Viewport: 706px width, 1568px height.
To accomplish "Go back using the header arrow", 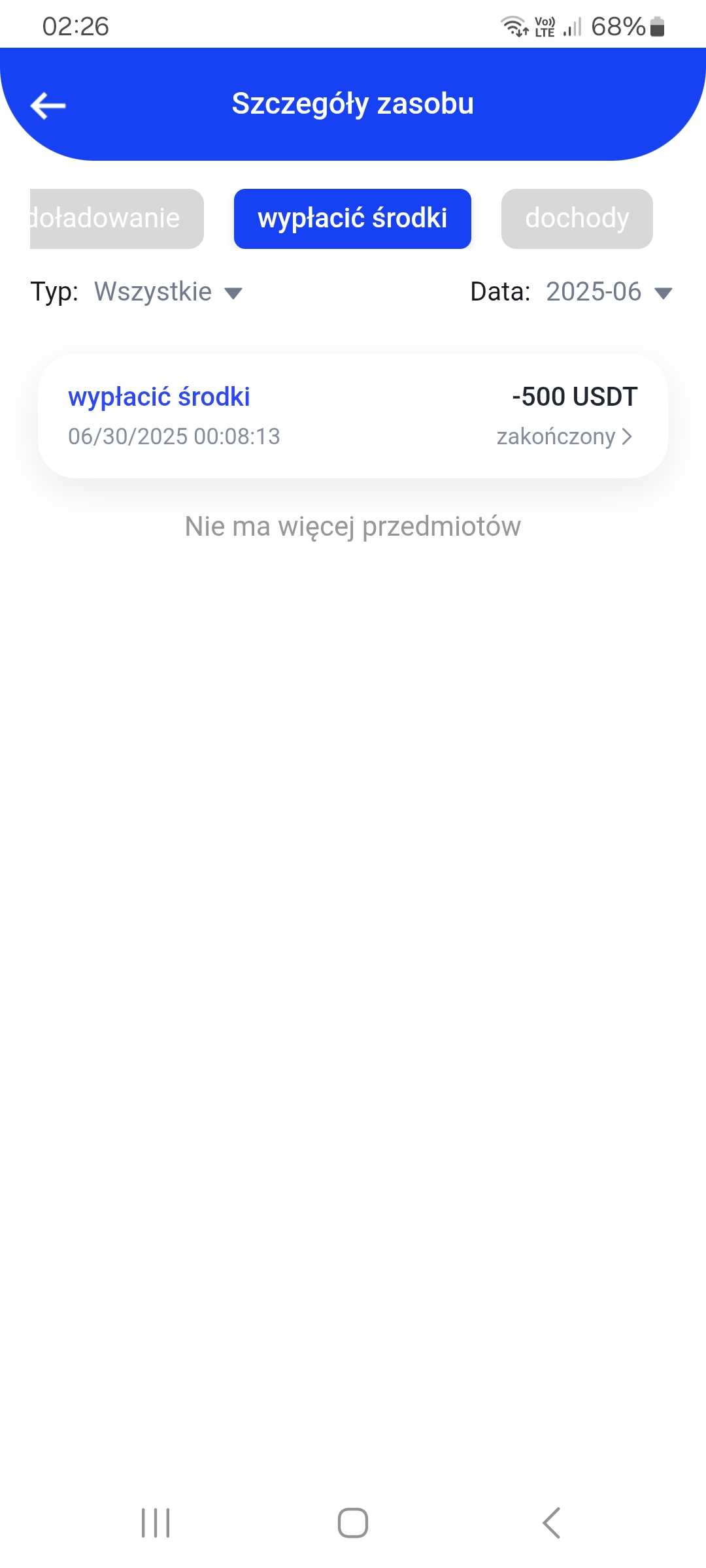I will [48, 105].
